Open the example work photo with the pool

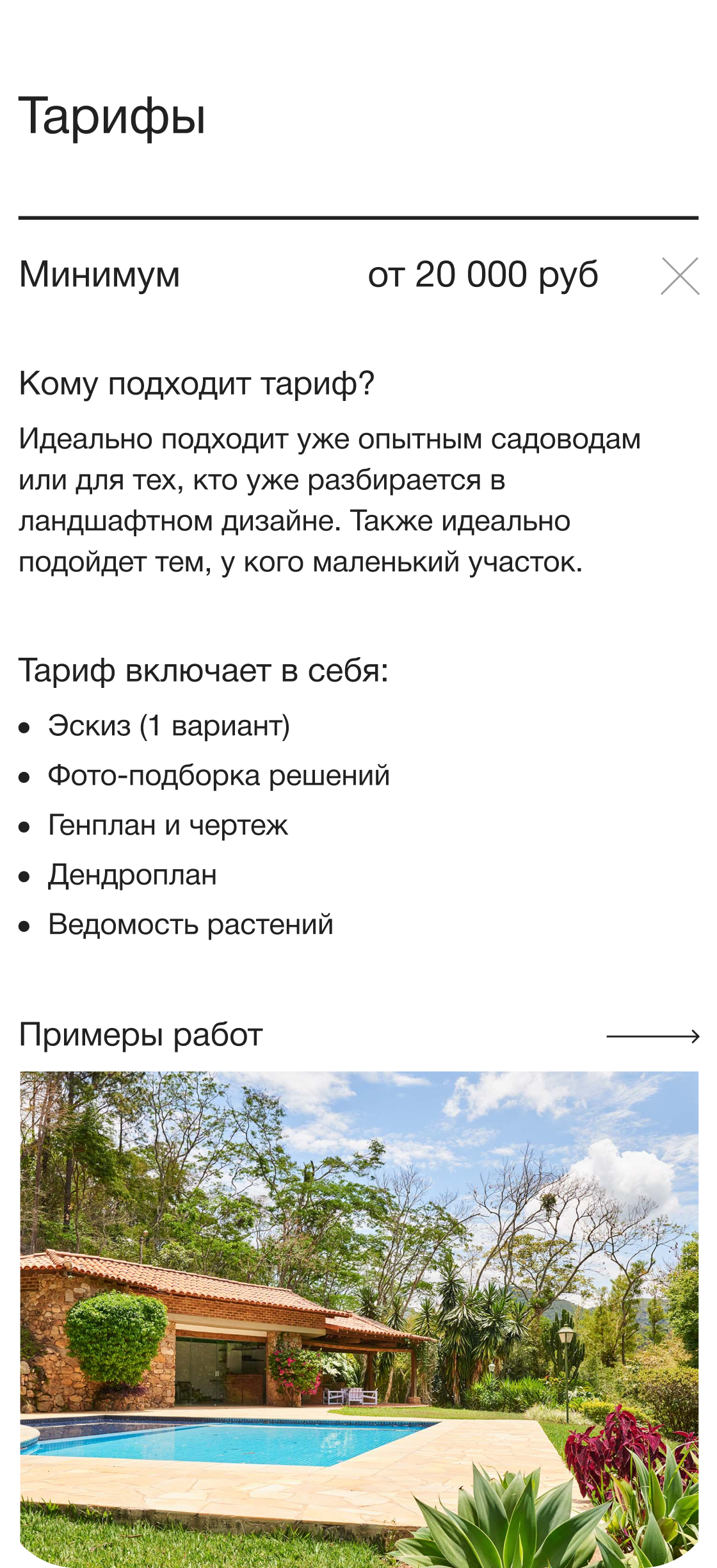coord(358,1319)
